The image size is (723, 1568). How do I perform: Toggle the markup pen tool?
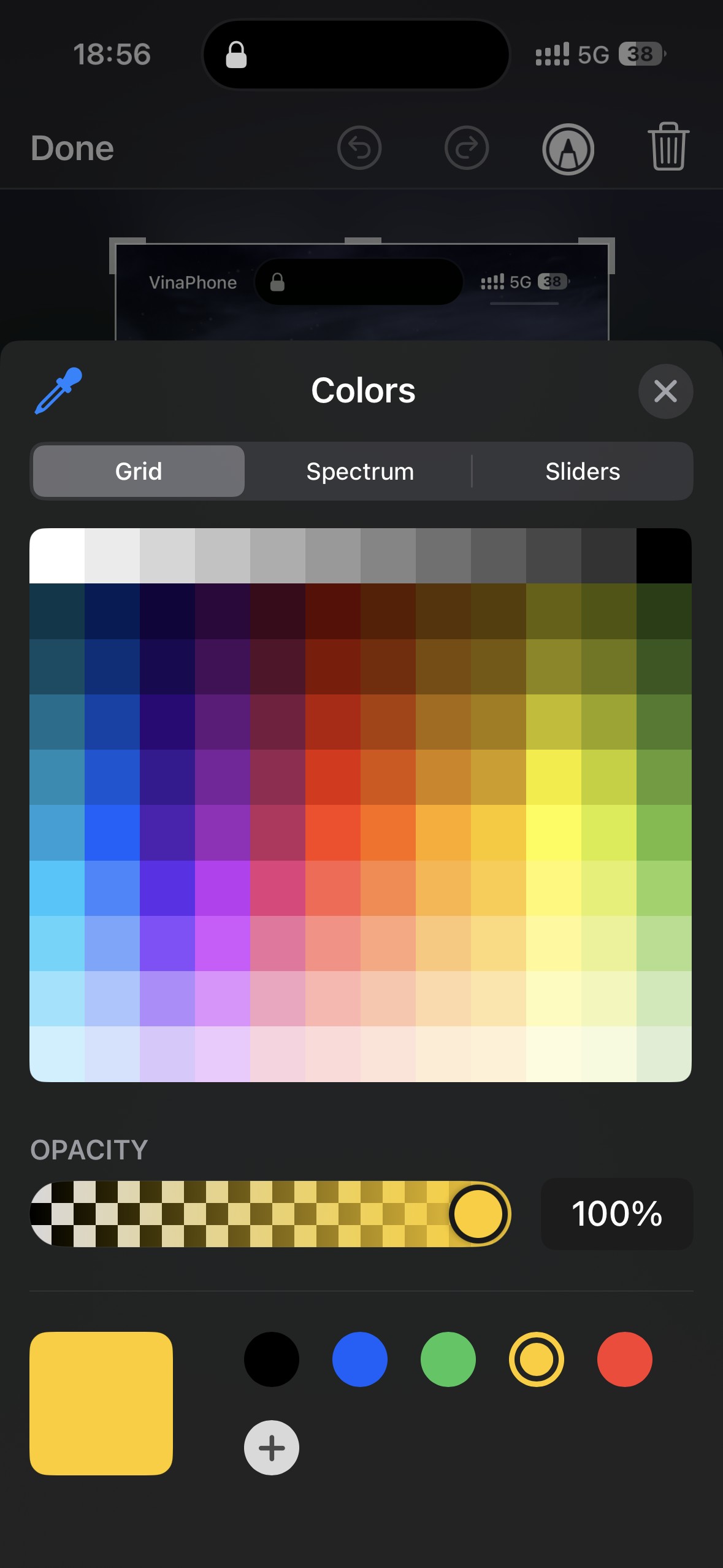[568, 149]
